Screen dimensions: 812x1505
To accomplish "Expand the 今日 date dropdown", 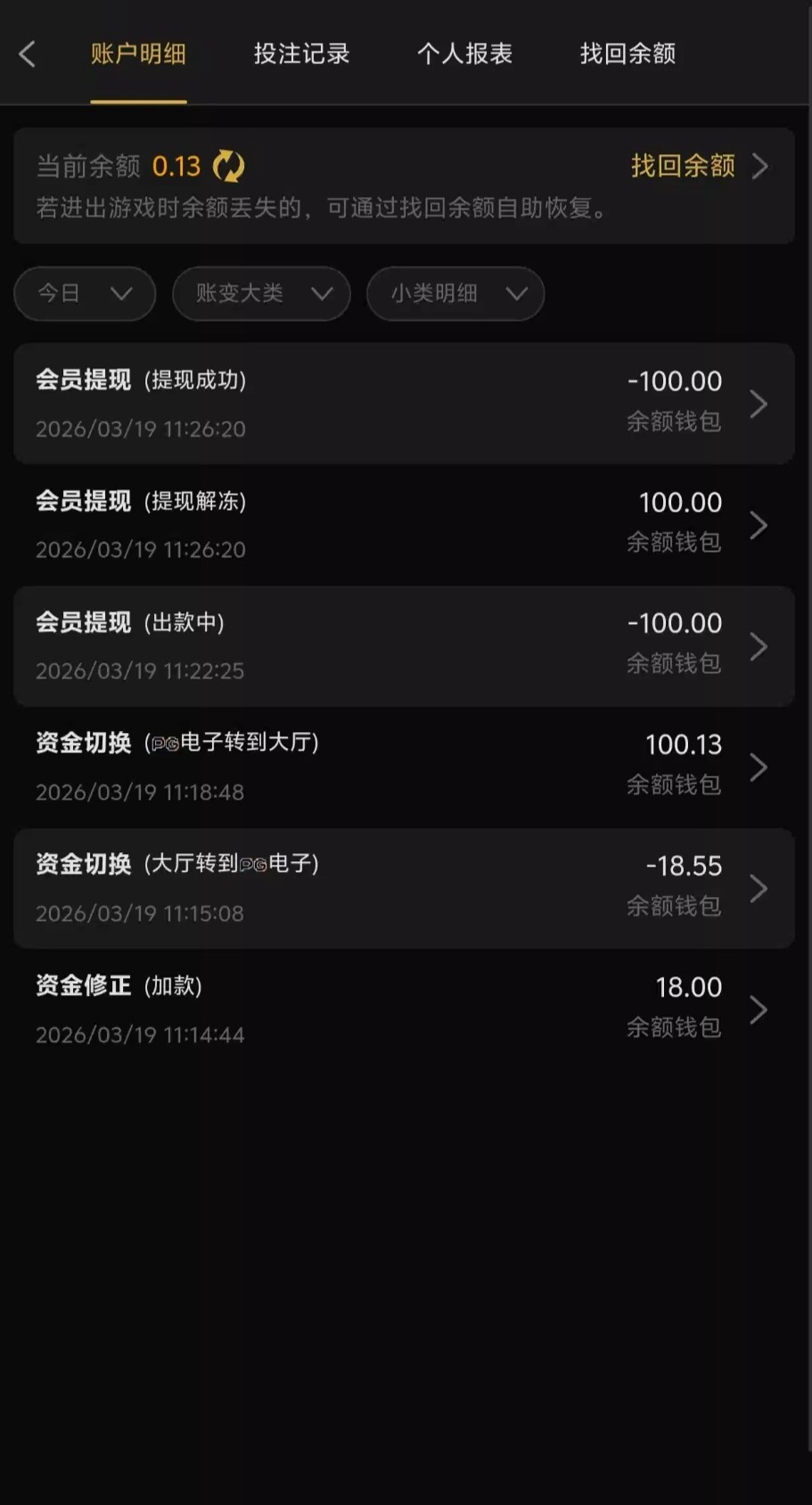I will (x=85, y=293).
